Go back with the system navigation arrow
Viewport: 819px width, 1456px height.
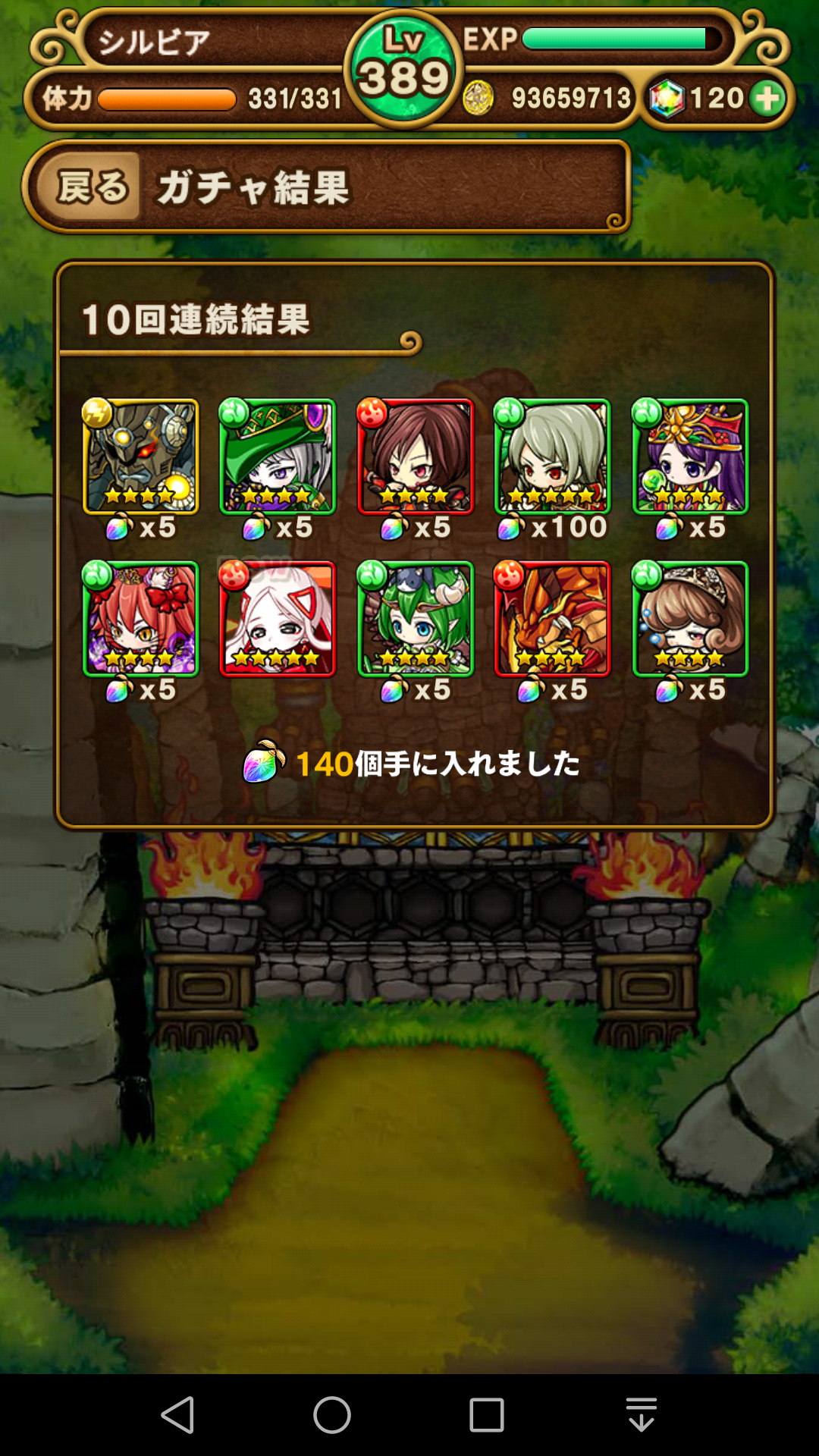[179, 1415]
